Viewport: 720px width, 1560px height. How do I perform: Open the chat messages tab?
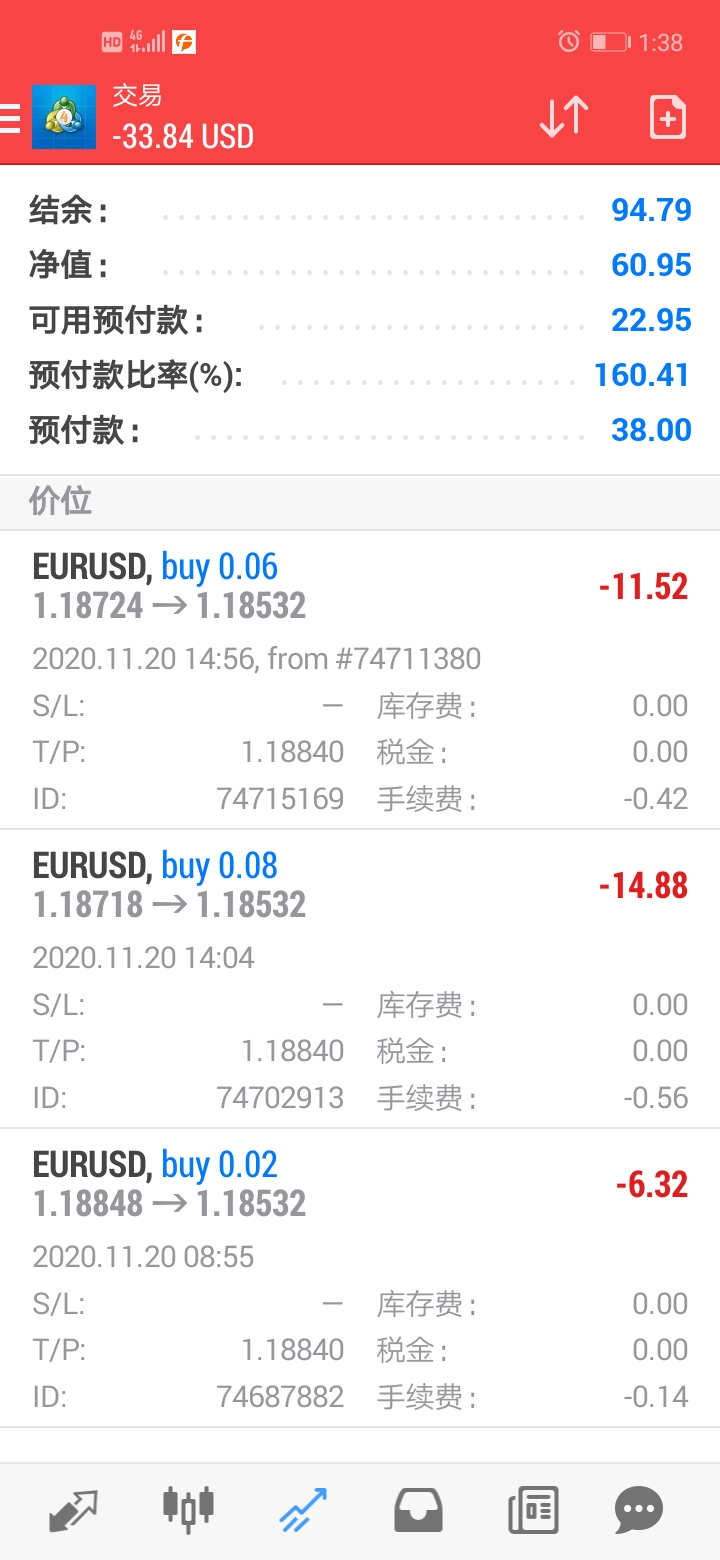pyautogui.click(x=639, y=1510)
